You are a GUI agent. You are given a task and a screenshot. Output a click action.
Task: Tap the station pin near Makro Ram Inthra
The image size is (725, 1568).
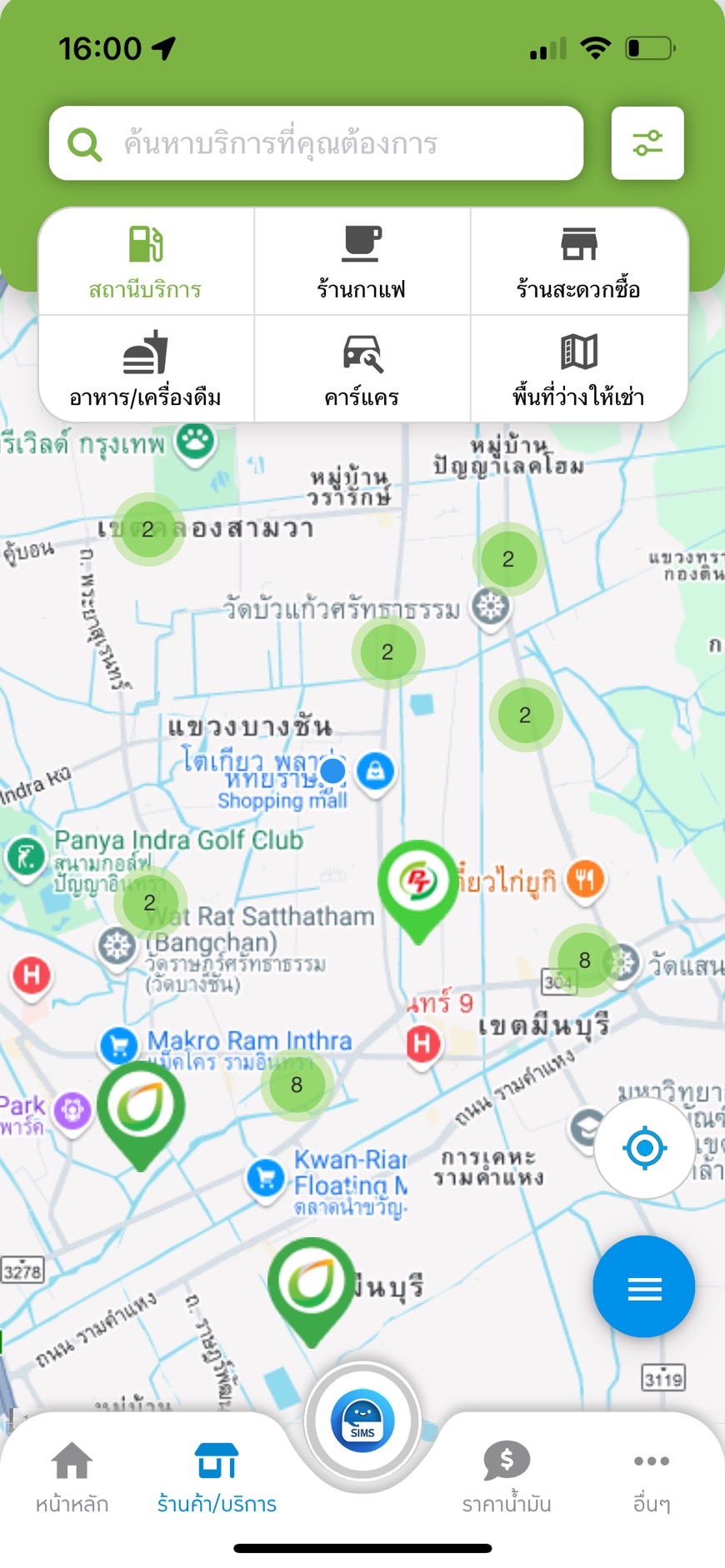(141, 1106)
